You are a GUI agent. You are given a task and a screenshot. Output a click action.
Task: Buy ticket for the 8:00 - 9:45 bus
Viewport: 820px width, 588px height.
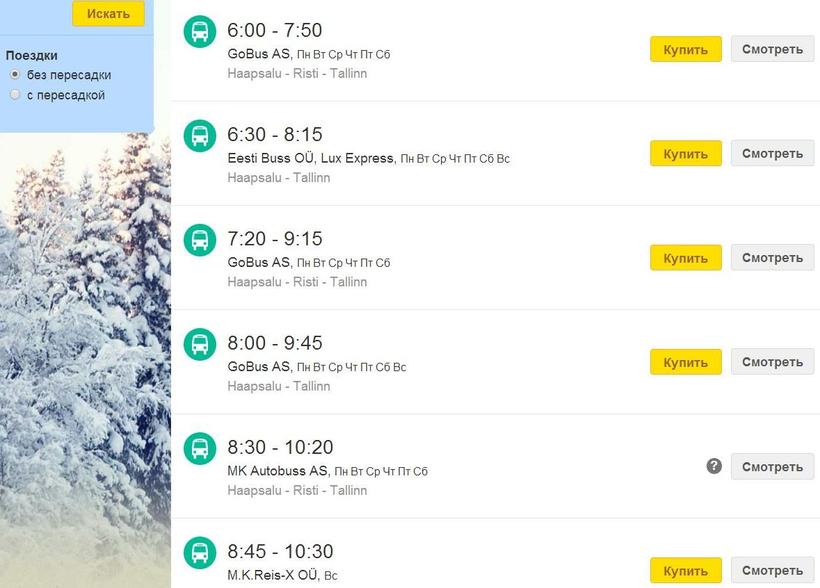point(685,361)
